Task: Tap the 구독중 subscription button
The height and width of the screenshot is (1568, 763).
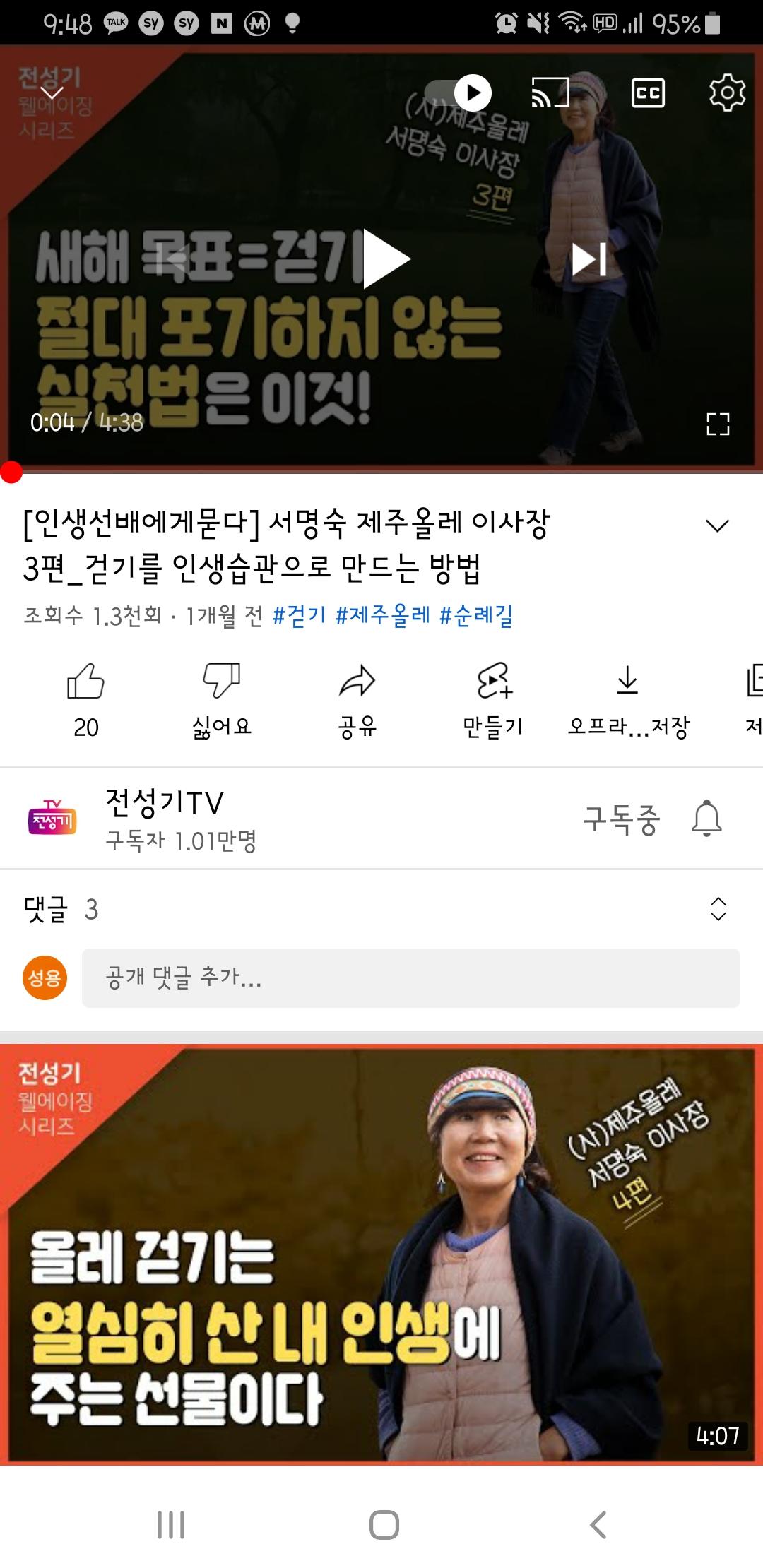Action: click(x=620, y=819)
